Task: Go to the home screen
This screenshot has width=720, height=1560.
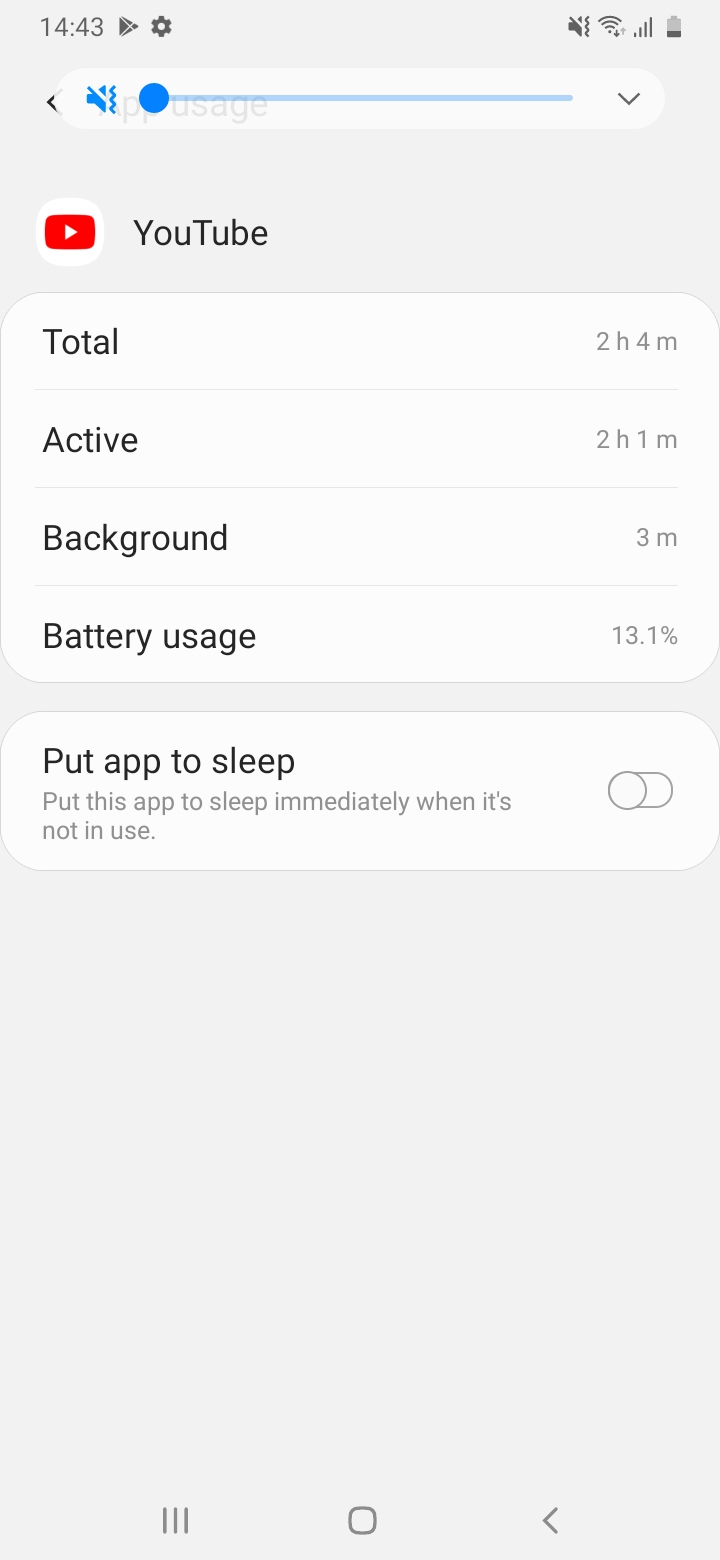Action: click(361, 1520)
